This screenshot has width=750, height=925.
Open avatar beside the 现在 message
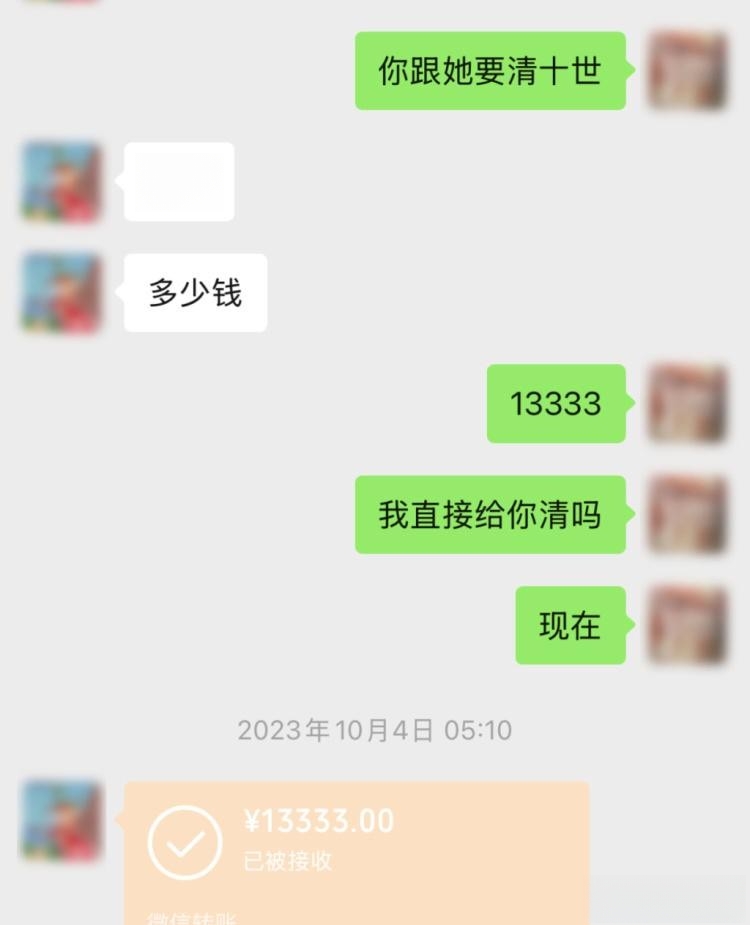point(687,626)
